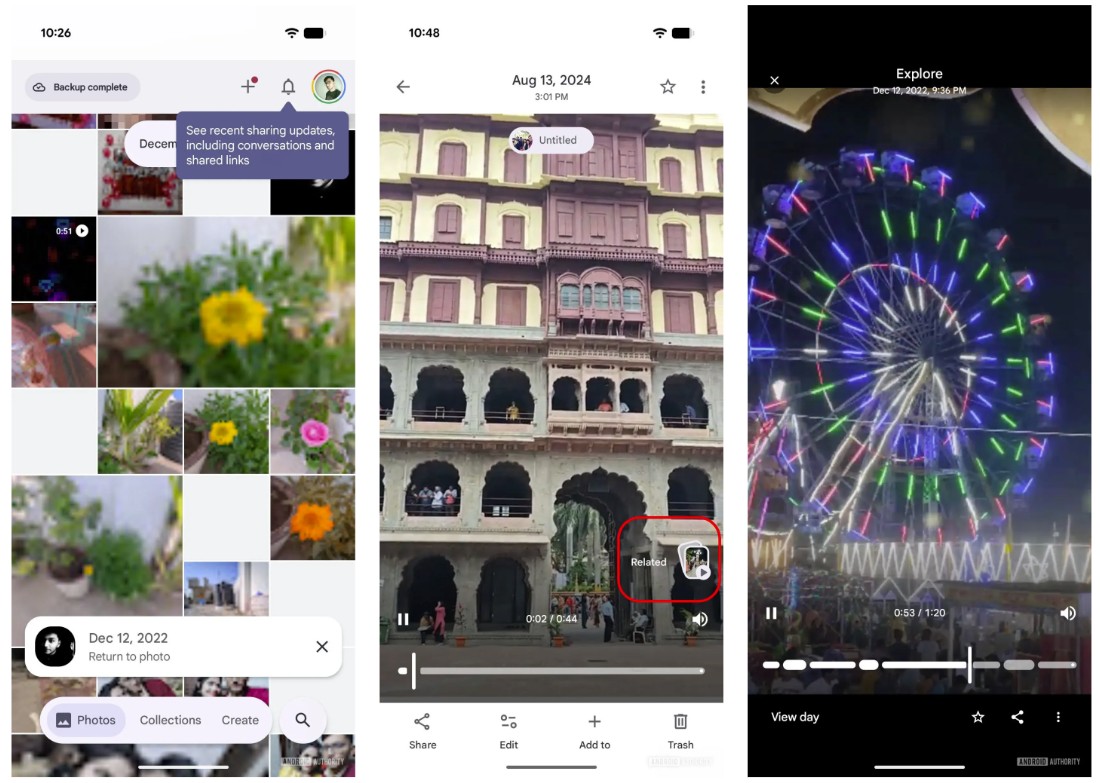Move the video to Trash
The width and height of the screenshot is (1100, 783).
click(680, 730)
